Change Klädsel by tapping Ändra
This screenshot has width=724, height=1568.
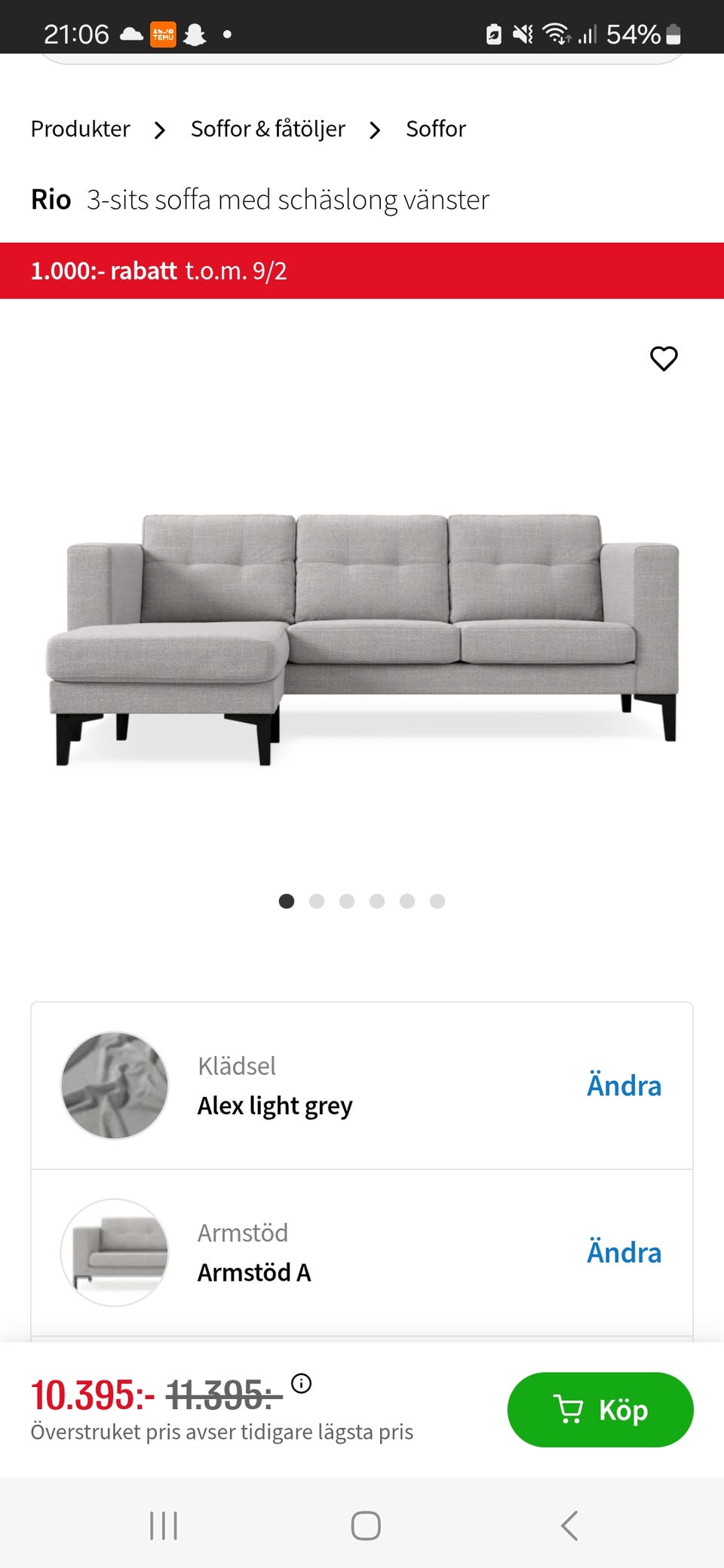click(x=624, y=1086)
